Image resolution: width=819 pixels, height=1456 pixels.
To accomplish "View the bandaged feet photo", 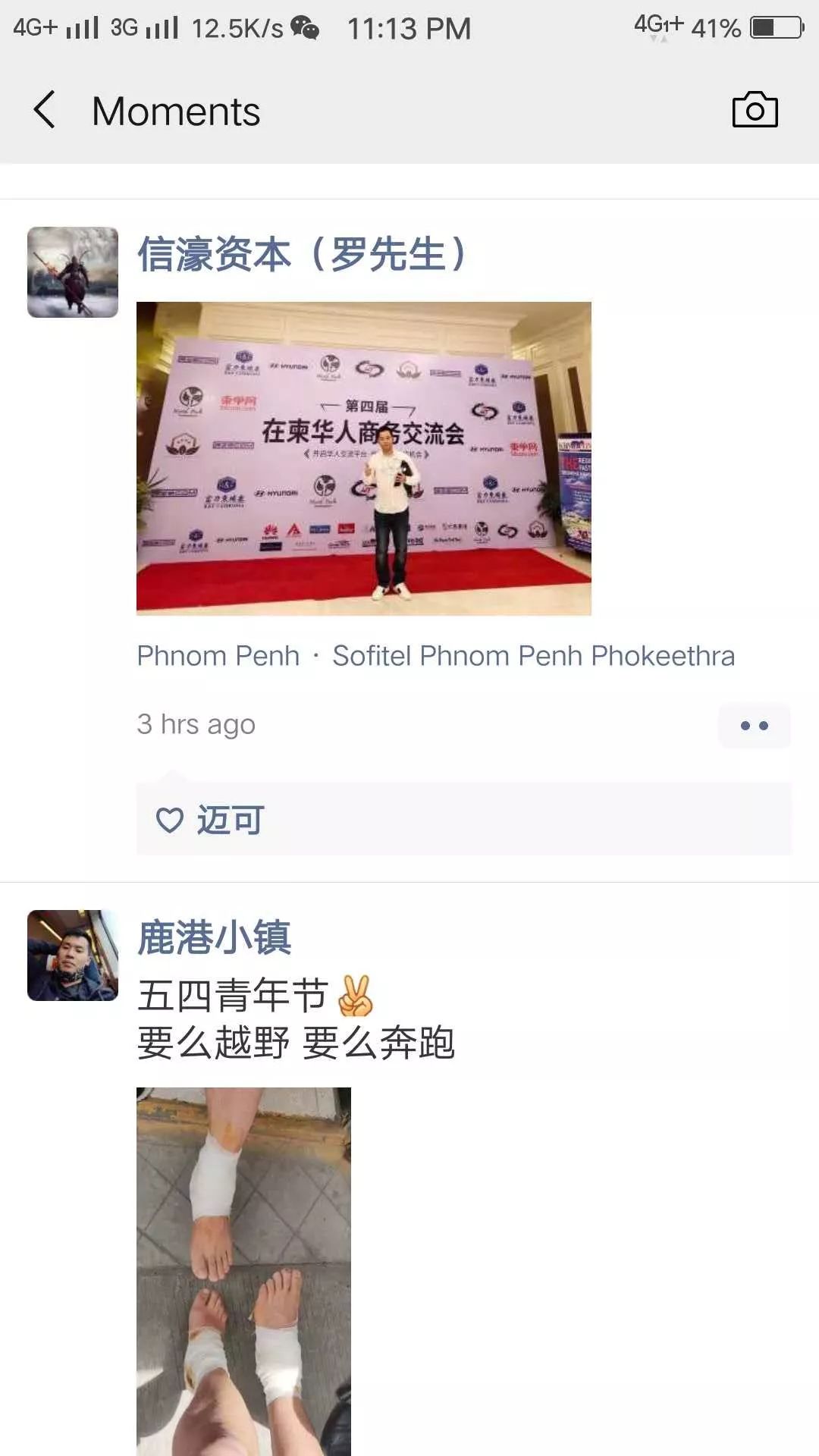I will [x=243, y=1270].
